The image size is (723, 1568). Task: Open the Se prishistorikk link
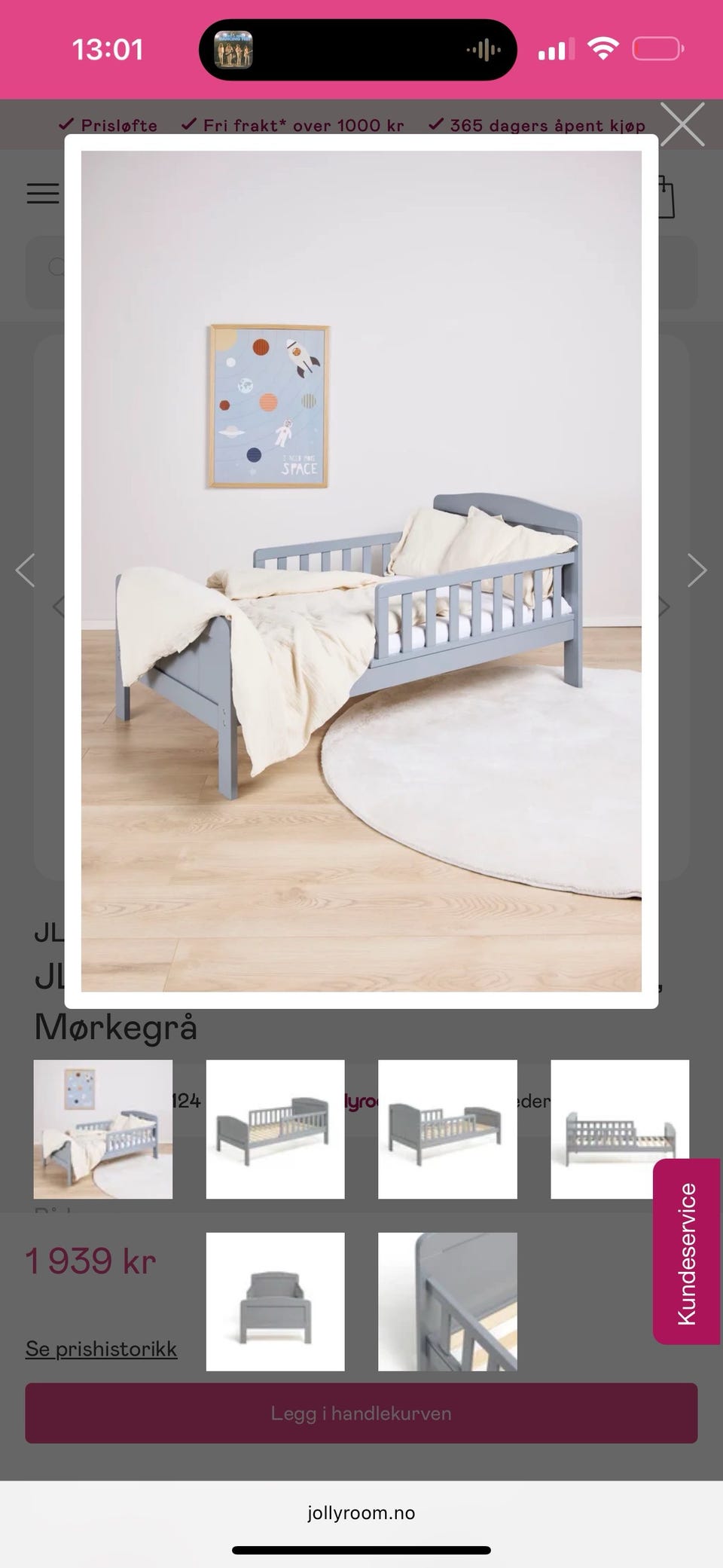(101, 1347)
